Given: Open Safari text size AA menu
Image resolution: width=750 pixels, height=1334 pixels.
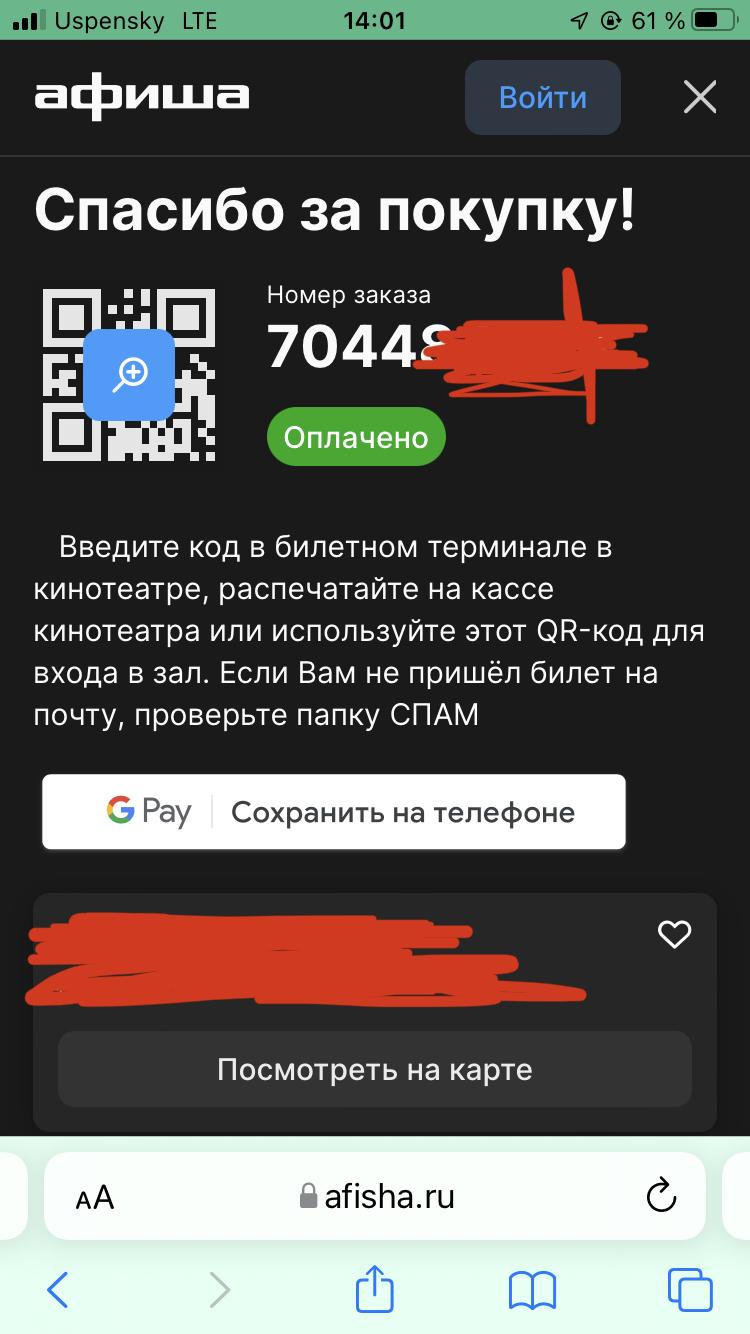Looking at the screenshot, I should (x=95, y=1197).
